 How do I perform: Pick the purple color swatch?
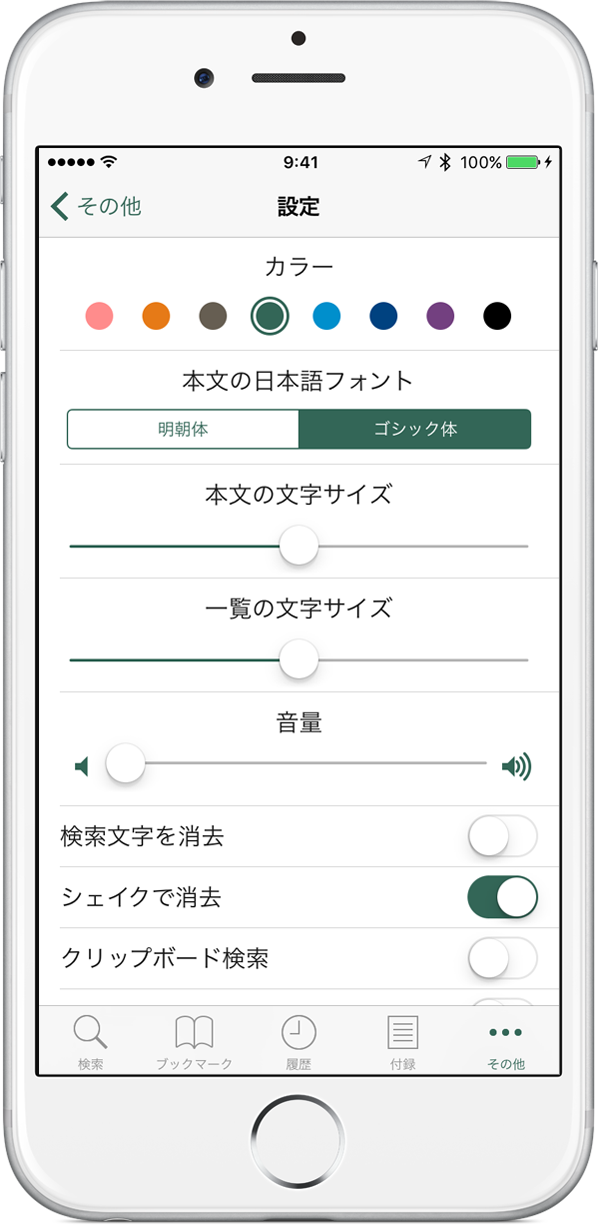pos(441,317)
